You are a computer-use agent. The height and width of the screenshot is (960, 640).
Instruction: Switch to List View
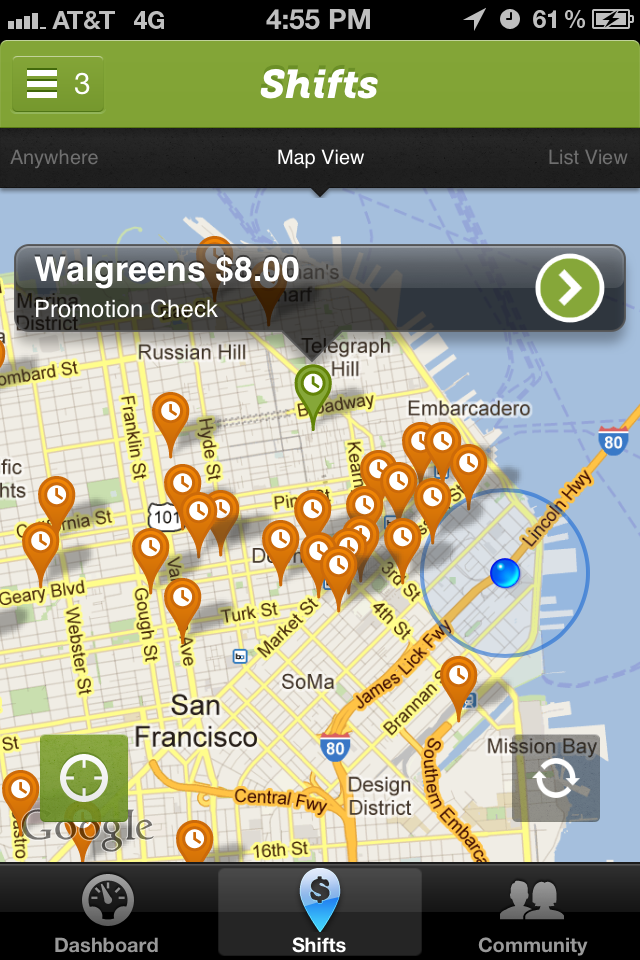[x=587, y=157]
